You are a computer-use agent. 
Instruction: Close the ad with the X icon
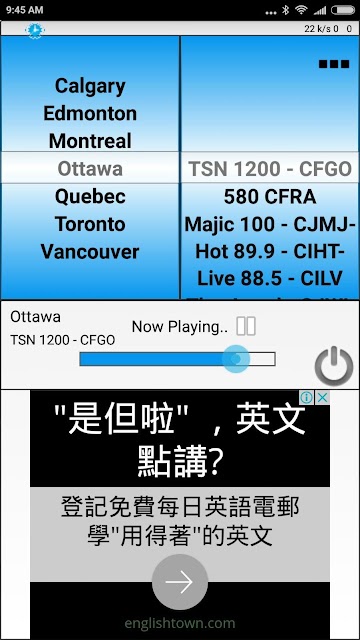tap(322, 398)
